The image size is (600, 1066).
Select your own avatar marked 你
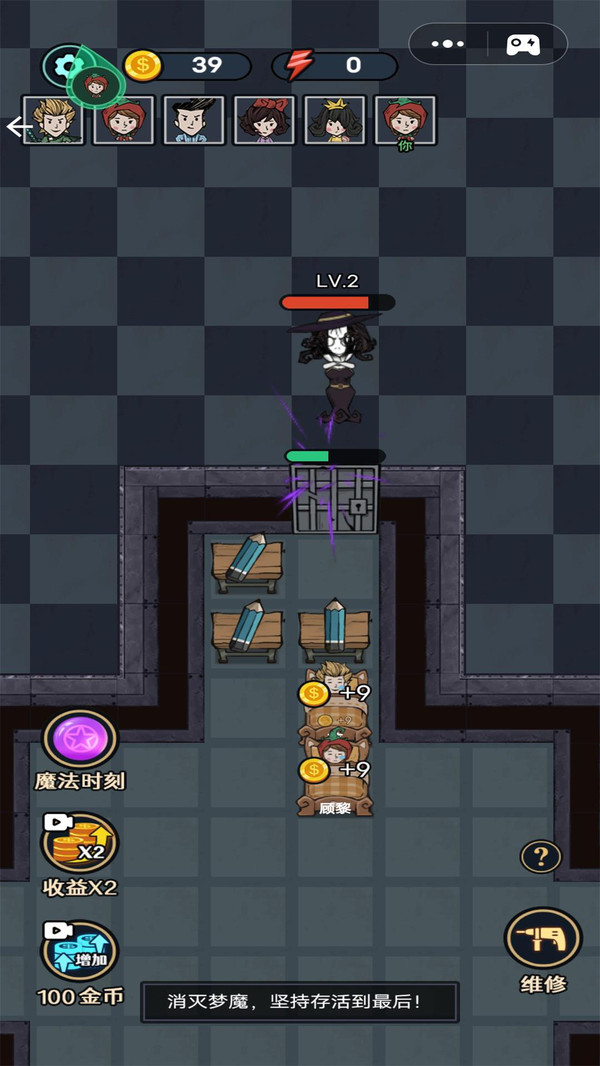point(405,121)
